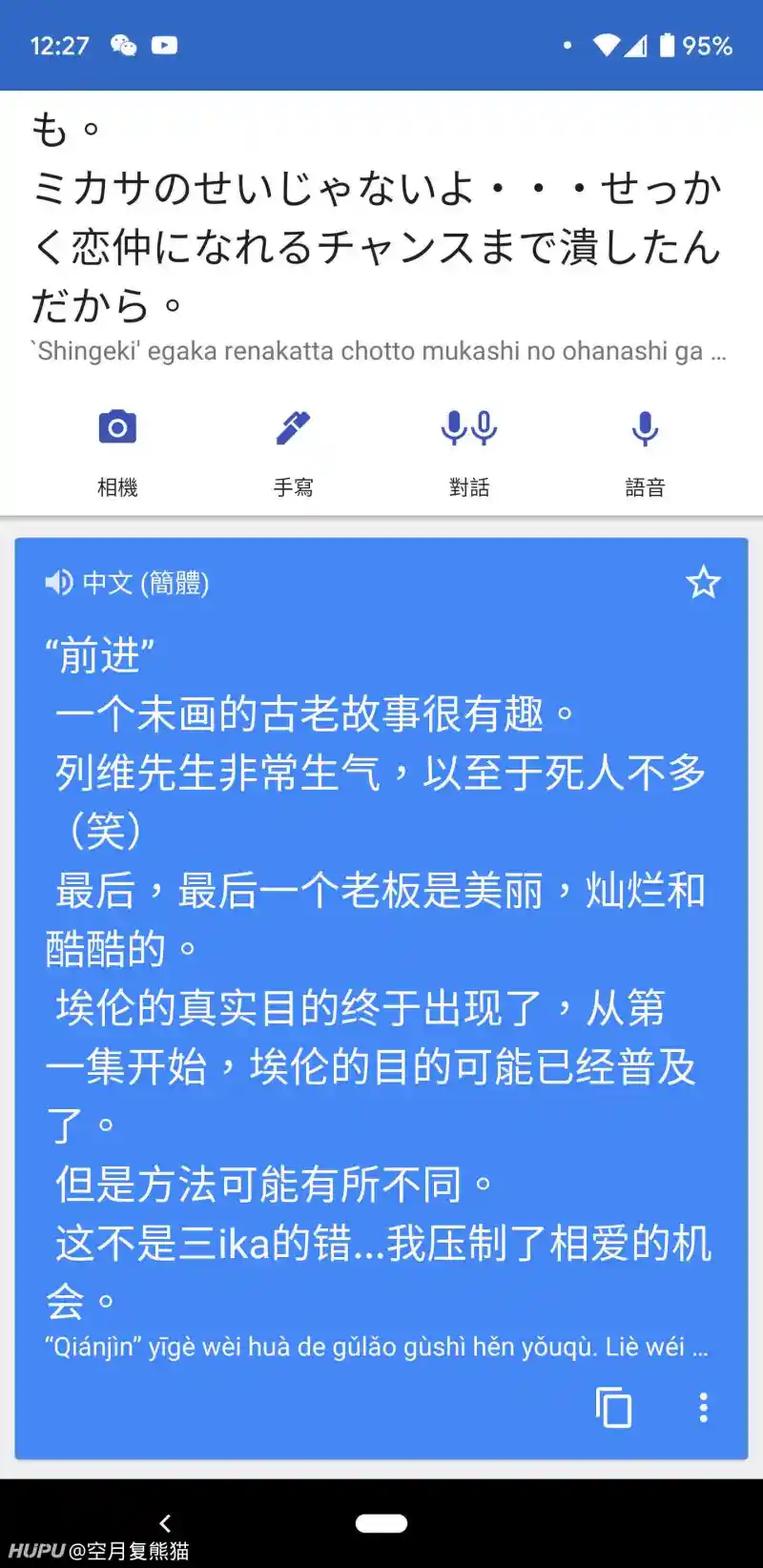Viewport: 763px width, 1568px height.
Task: Tap the voice (語音) input microphone
Action: tap(645, 452)
